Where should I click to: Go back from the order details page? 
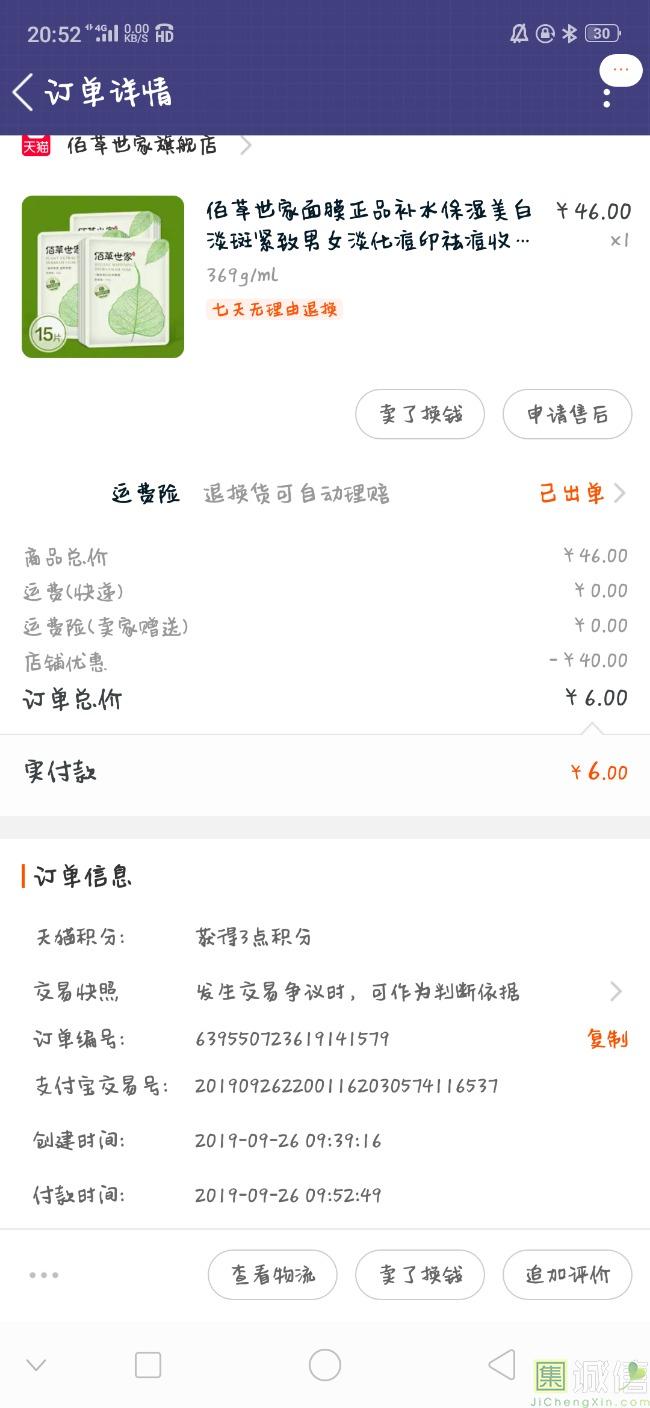coord(24,92)
